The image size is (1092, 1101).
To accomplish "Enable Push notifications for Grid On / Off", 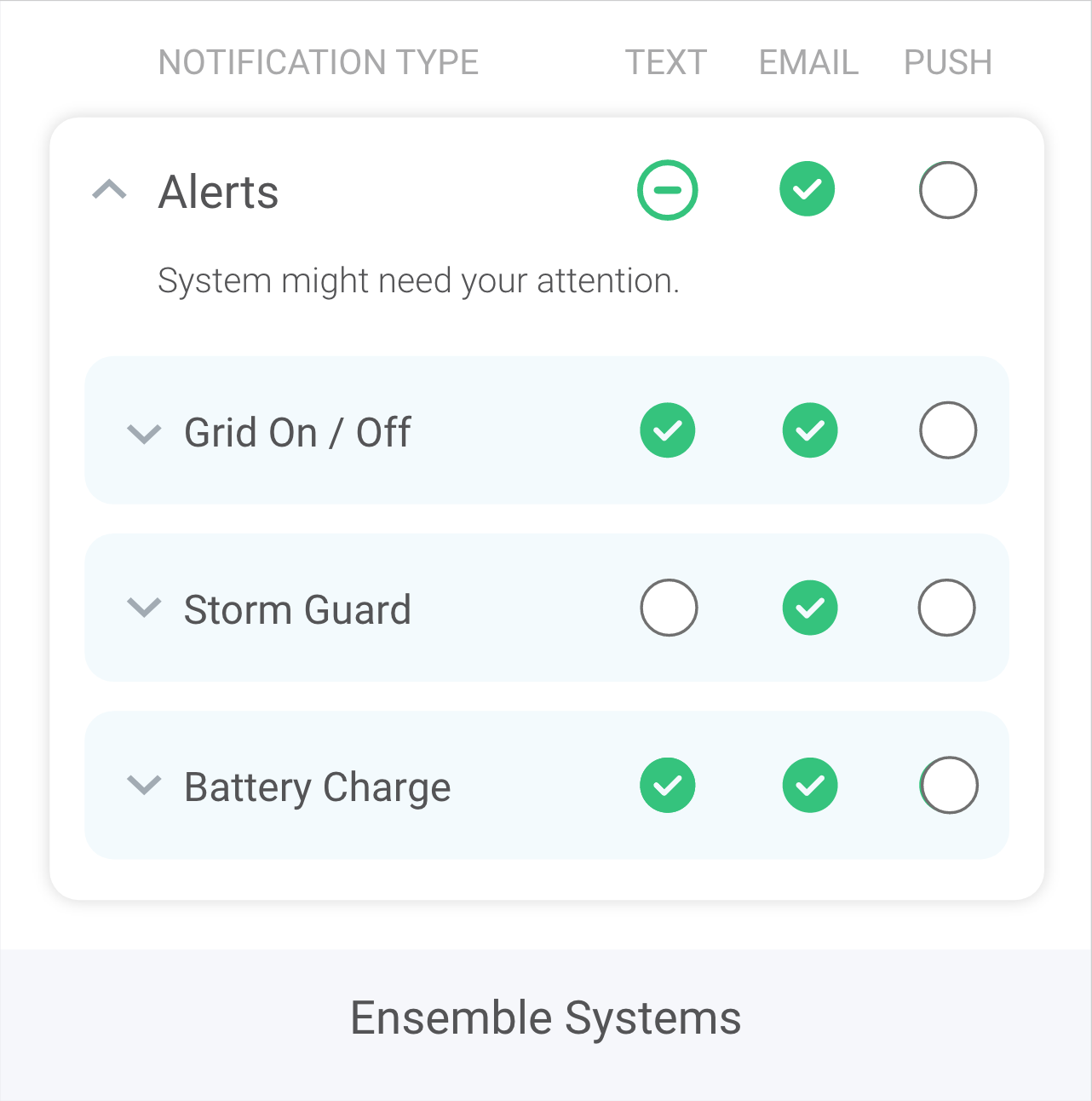I will click(x=948, y=430).
